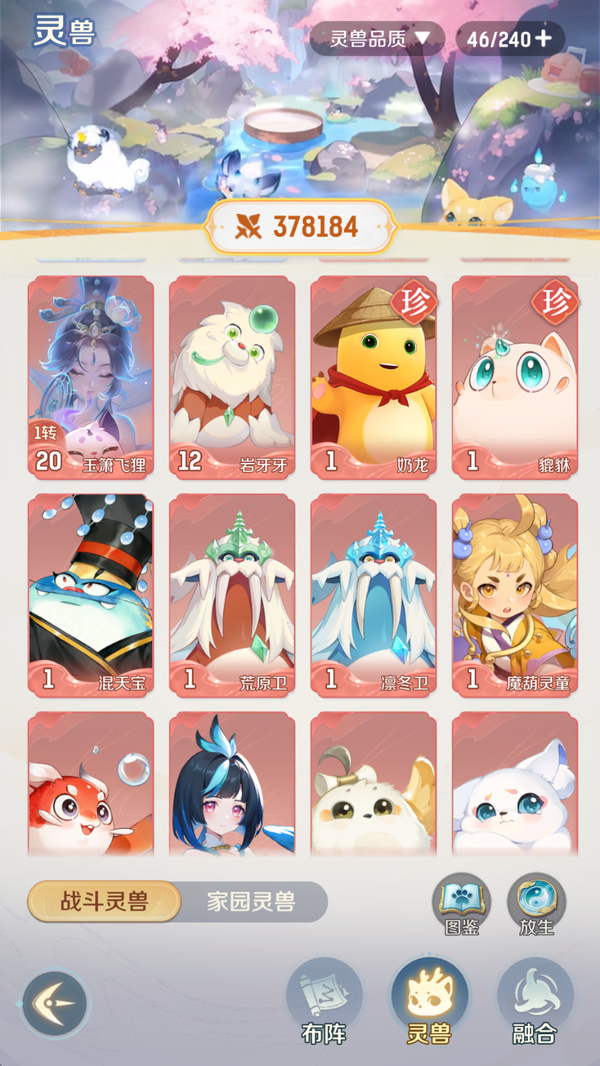Open the 融合 fusion screen
The height and width of the screenshot is (1066, 600).
click(534, 1001)
